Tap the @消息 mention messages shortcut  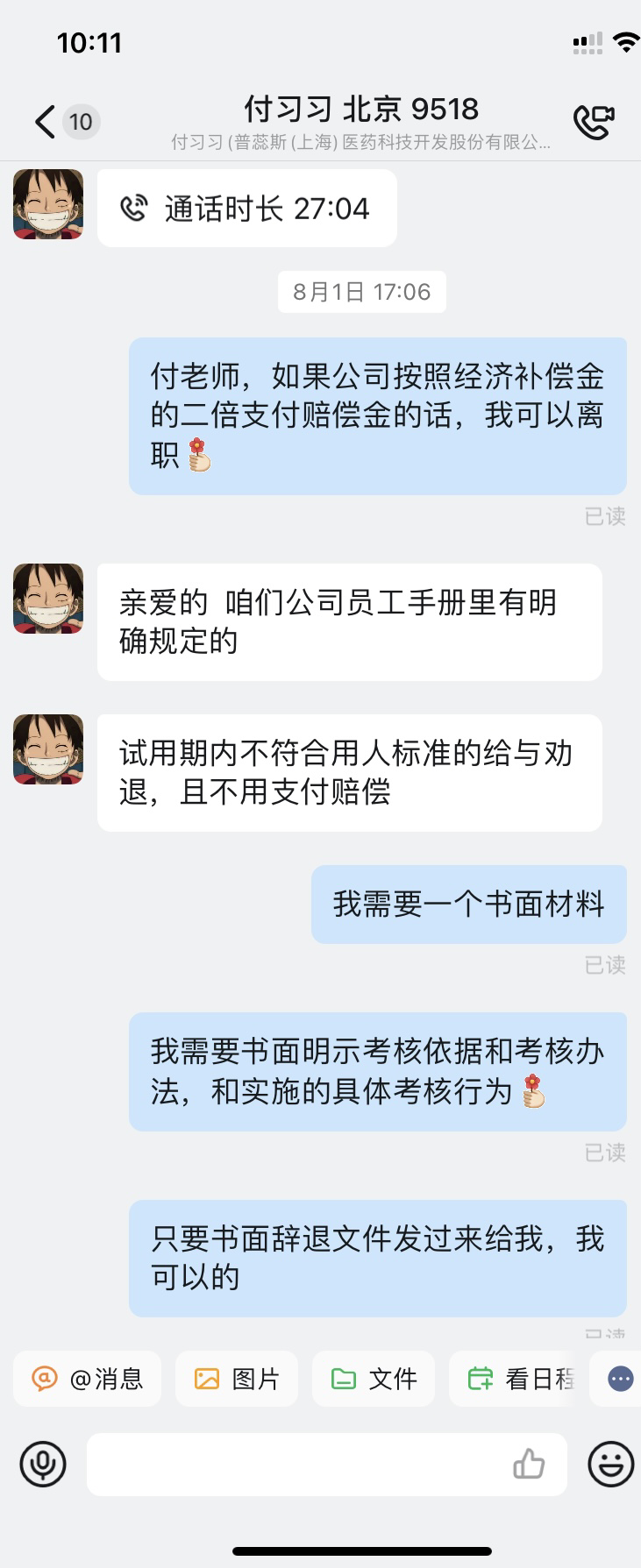pyautogui.click(x=87, y=1378)
